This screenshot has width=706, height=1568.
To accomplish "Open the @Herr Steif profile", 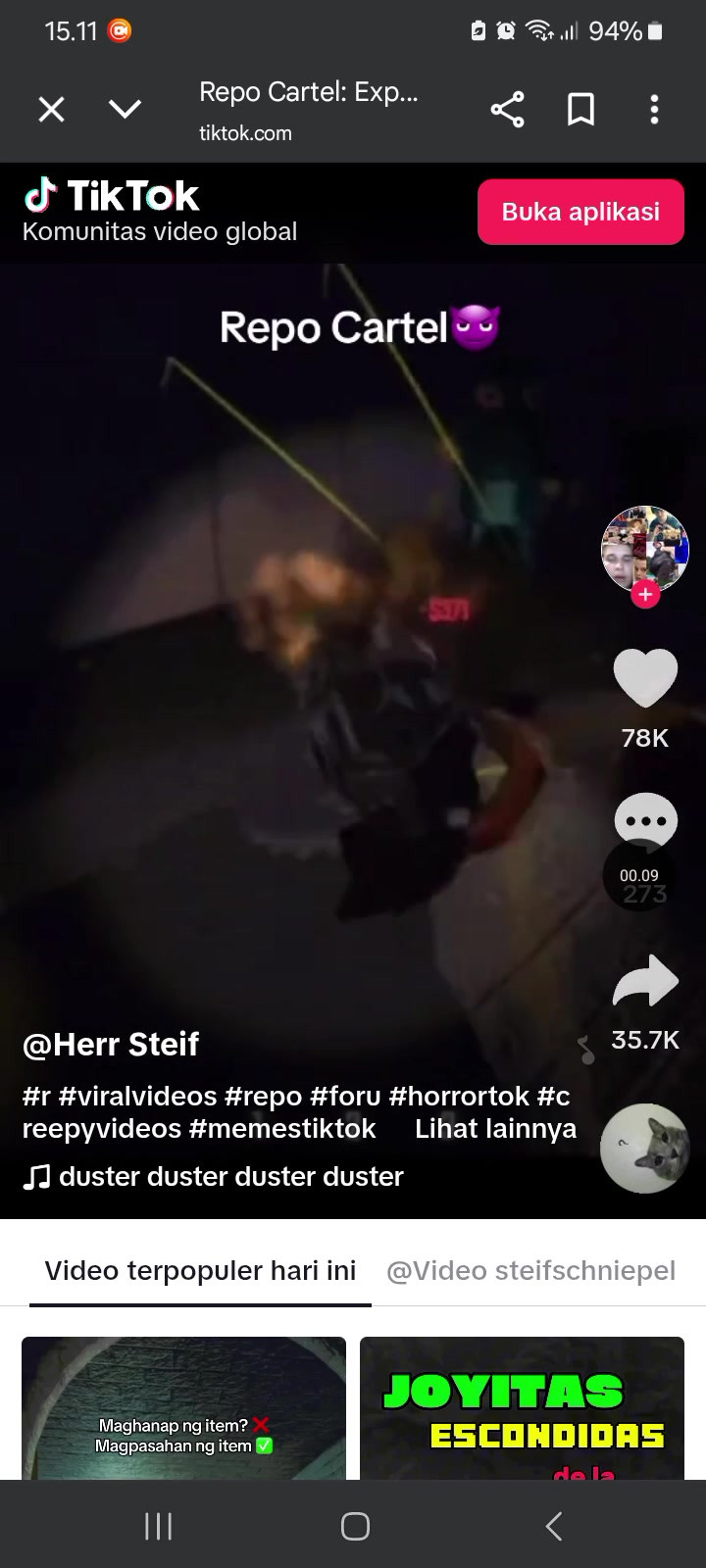I will (111, 1045).
